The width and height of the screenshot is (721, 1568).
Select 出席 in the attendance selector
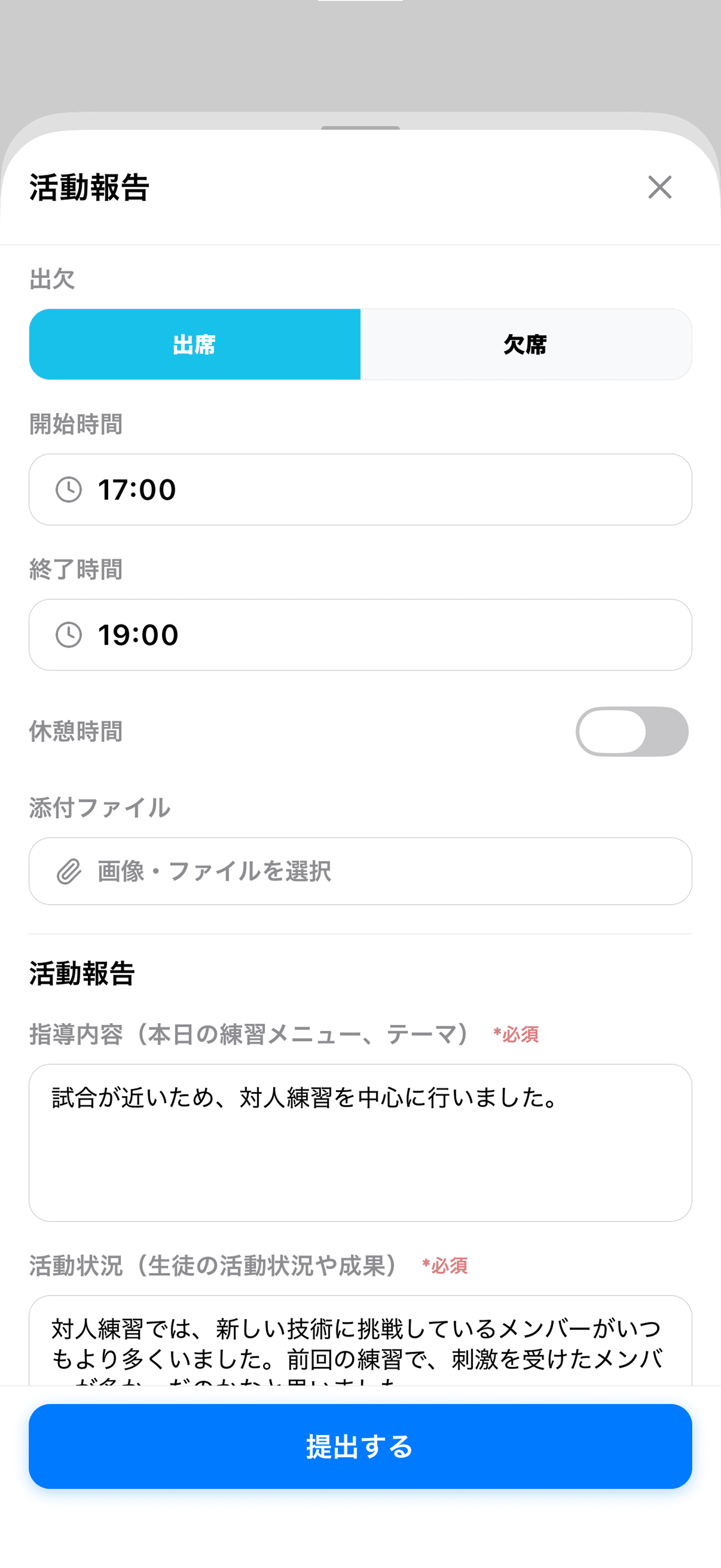point(195,344)
